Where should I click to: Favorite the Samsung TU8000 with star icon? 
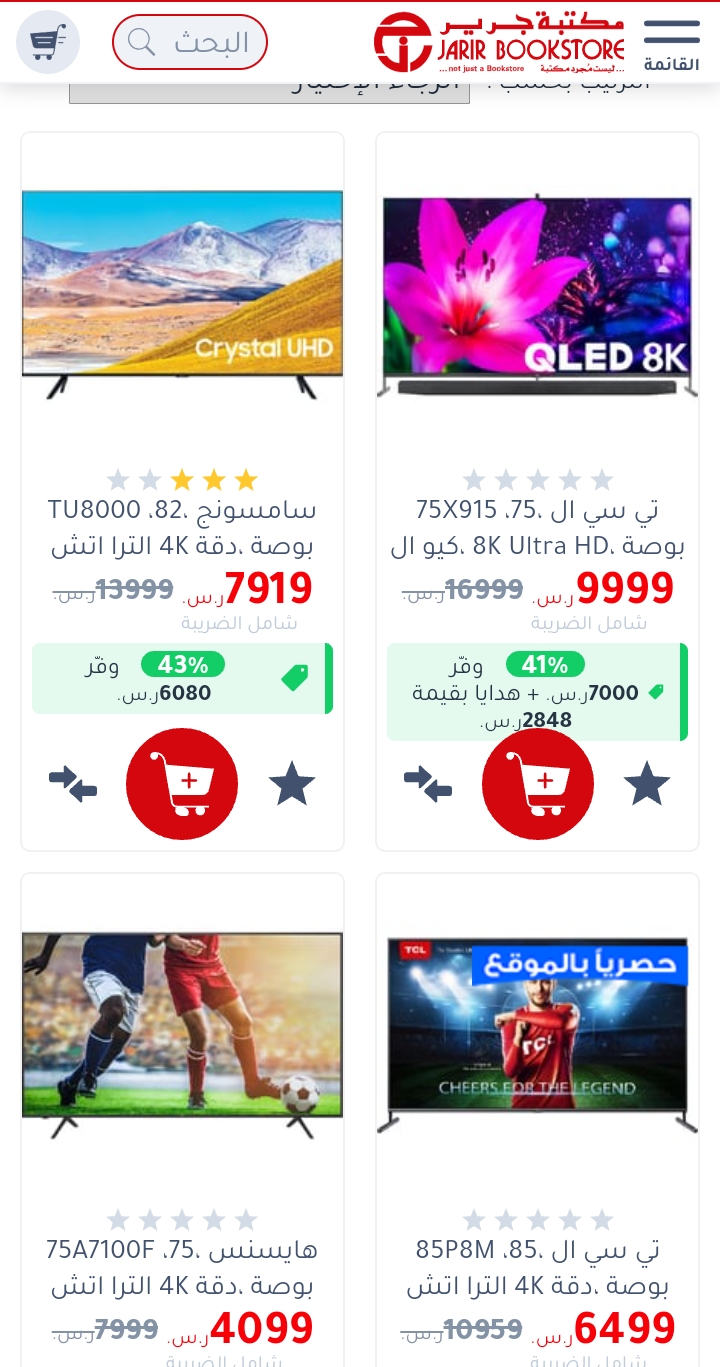click(x=292, y=784)
